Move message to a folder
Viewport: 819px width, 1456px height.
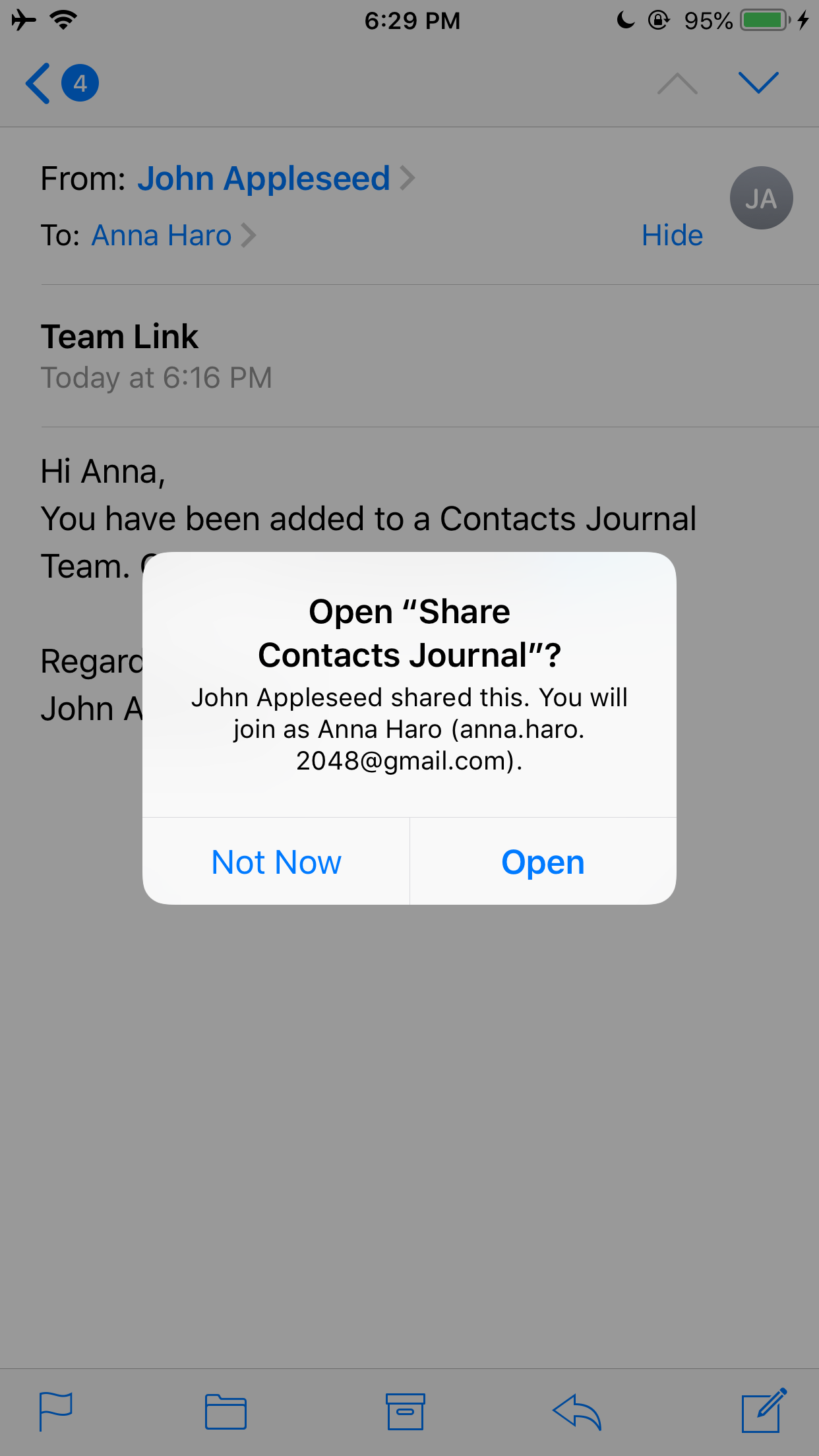point(226,1411)
